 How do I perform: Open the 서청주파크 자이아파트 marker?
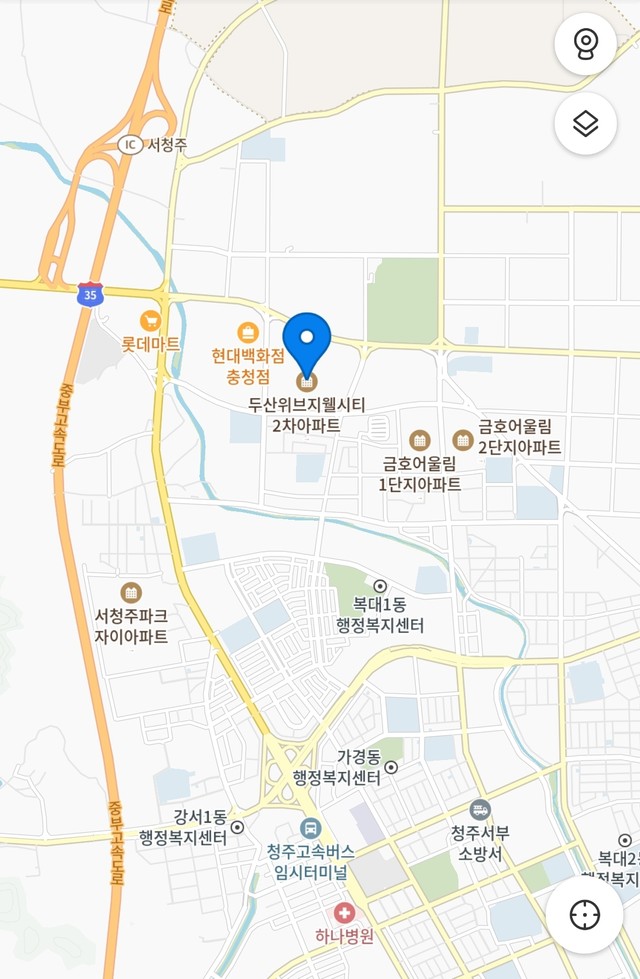(131, 593)
